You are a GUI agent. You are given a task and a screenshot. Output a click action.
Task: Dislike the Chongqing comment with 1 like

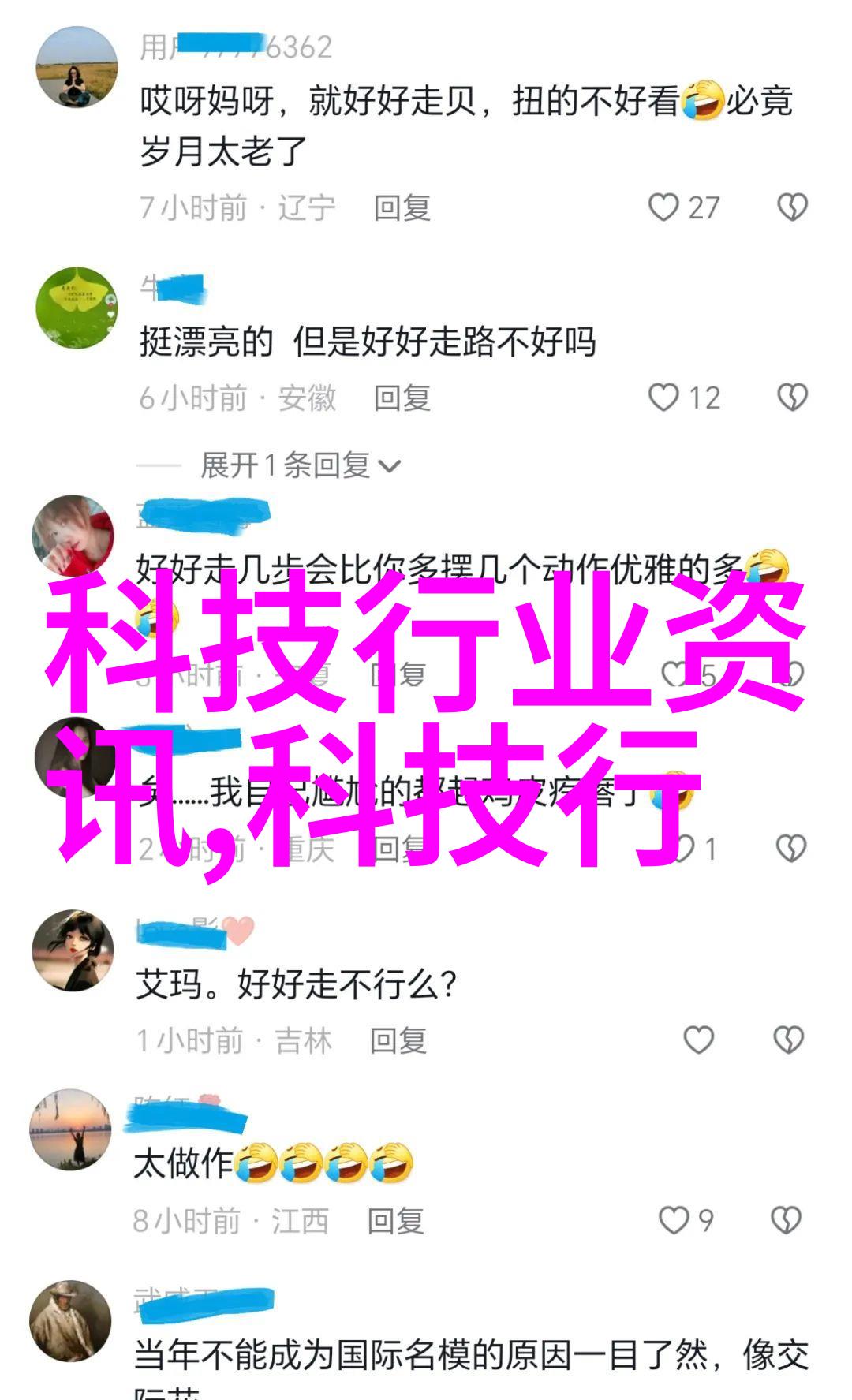click(x=790, y=849)
